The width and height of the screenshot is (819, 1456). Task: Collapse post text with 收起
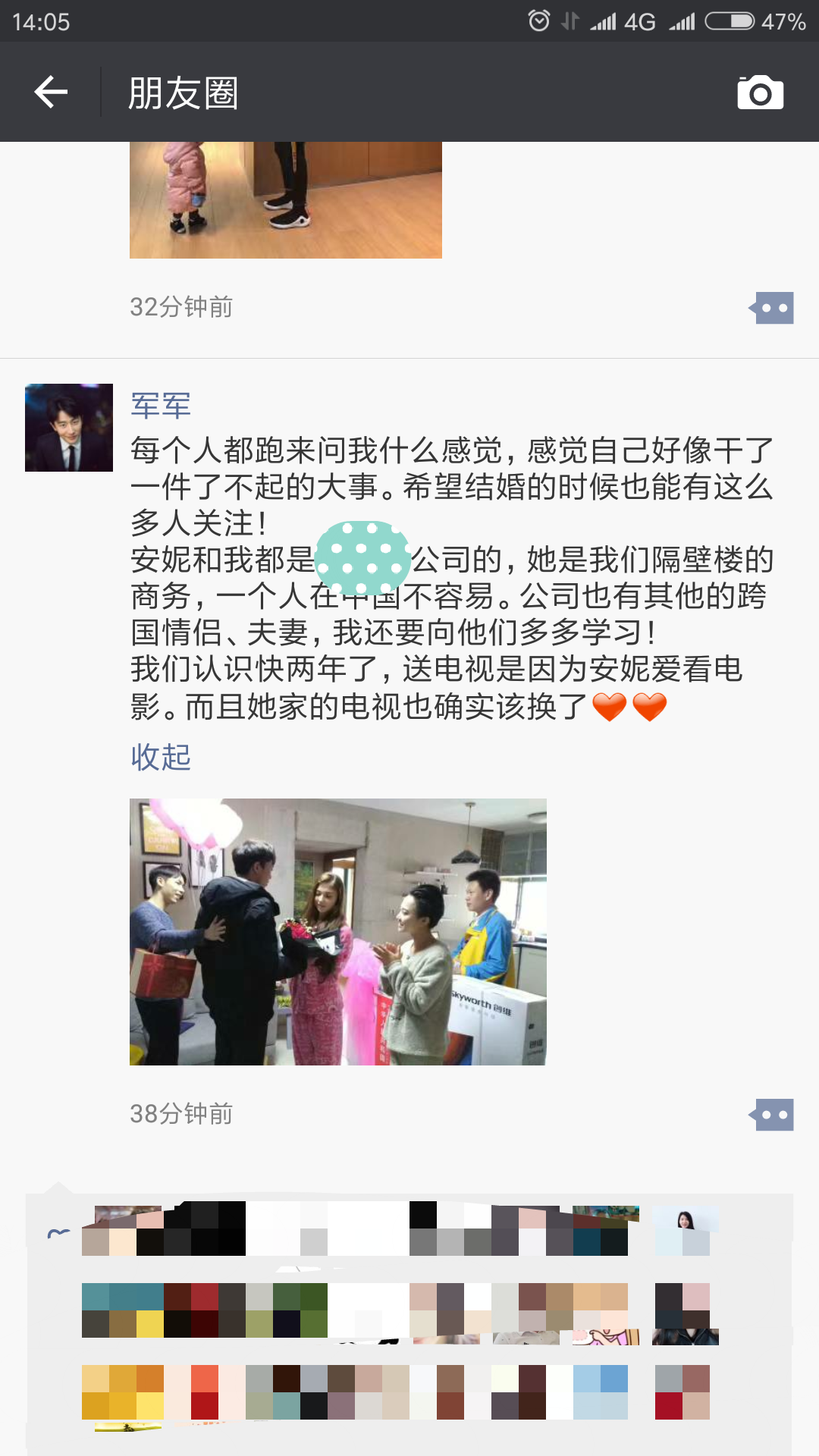click(x=161, y=757)
